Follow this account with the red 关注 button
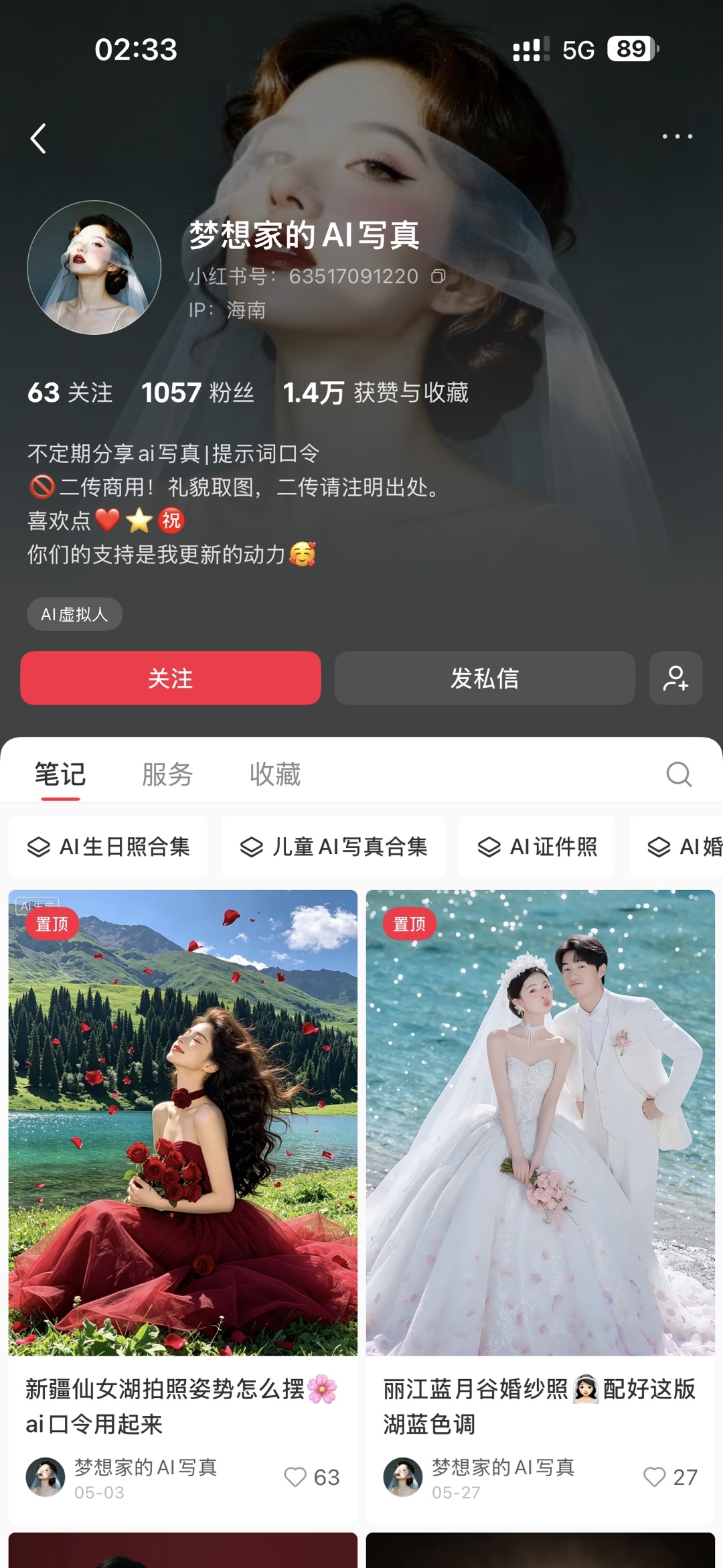The width and height of the screenshot is (723, 1568). tap(171, 678)
